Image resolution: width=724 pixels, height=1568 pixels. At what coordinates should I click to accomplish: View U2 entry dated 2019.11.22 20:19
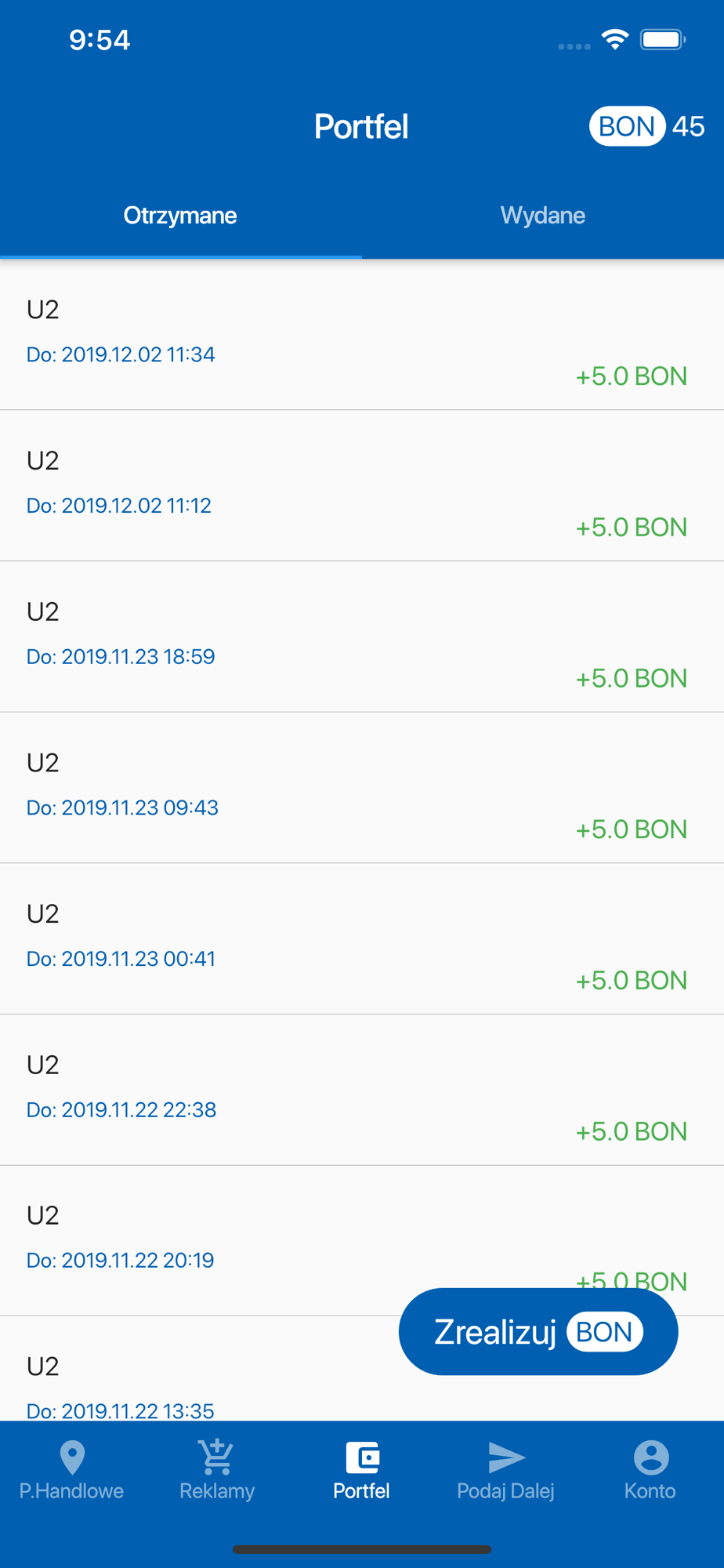coord(362,1241)
